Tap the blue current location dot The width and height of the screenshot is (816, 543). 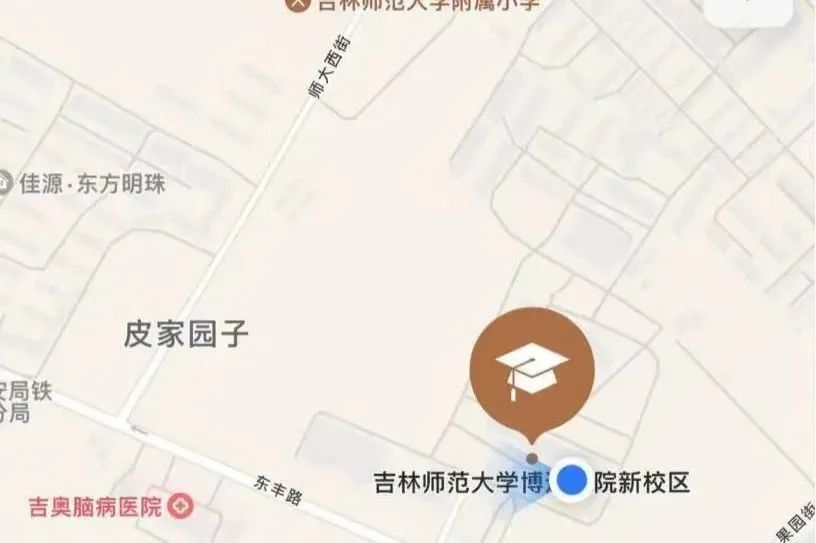(x=572, y=481)
